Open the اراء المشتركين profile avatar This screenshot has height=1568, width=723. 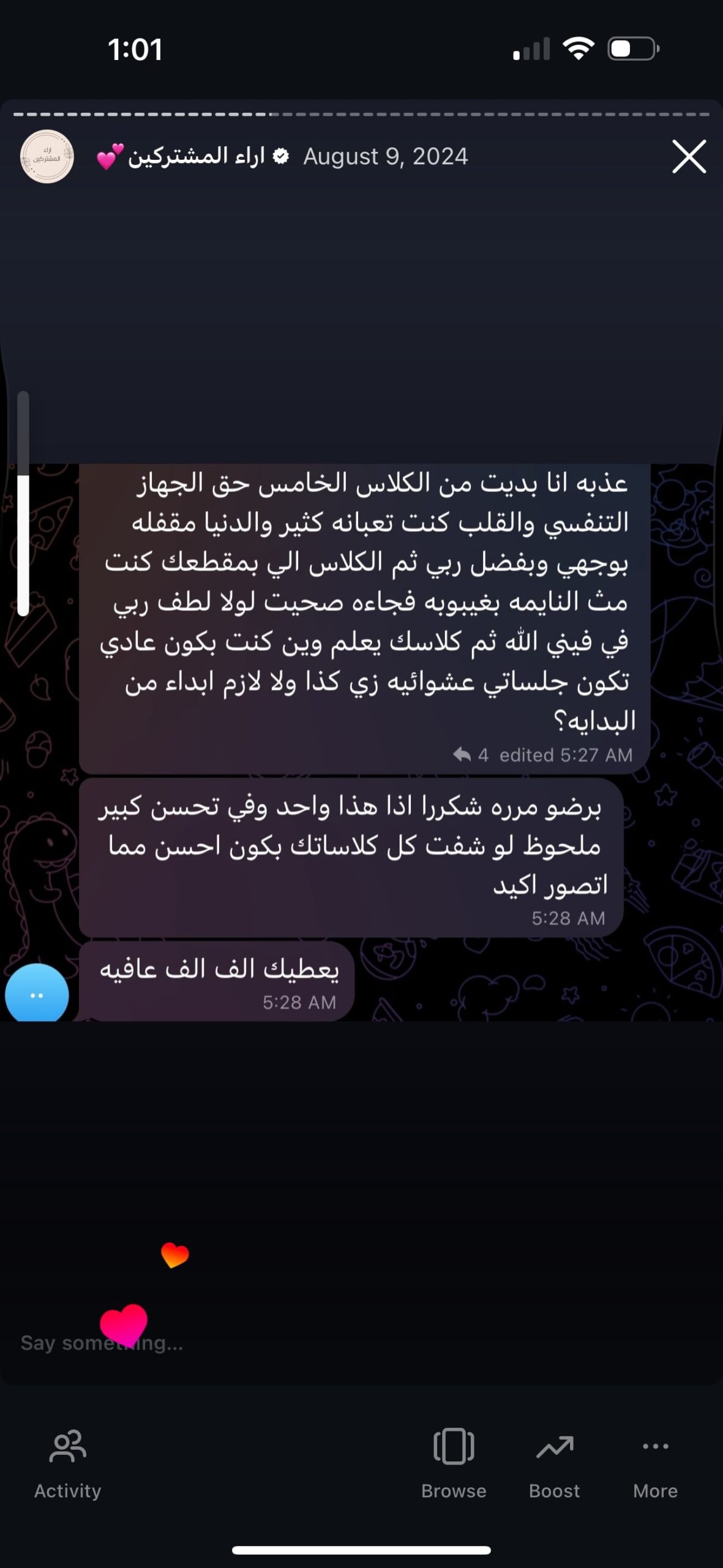[47, 157]
